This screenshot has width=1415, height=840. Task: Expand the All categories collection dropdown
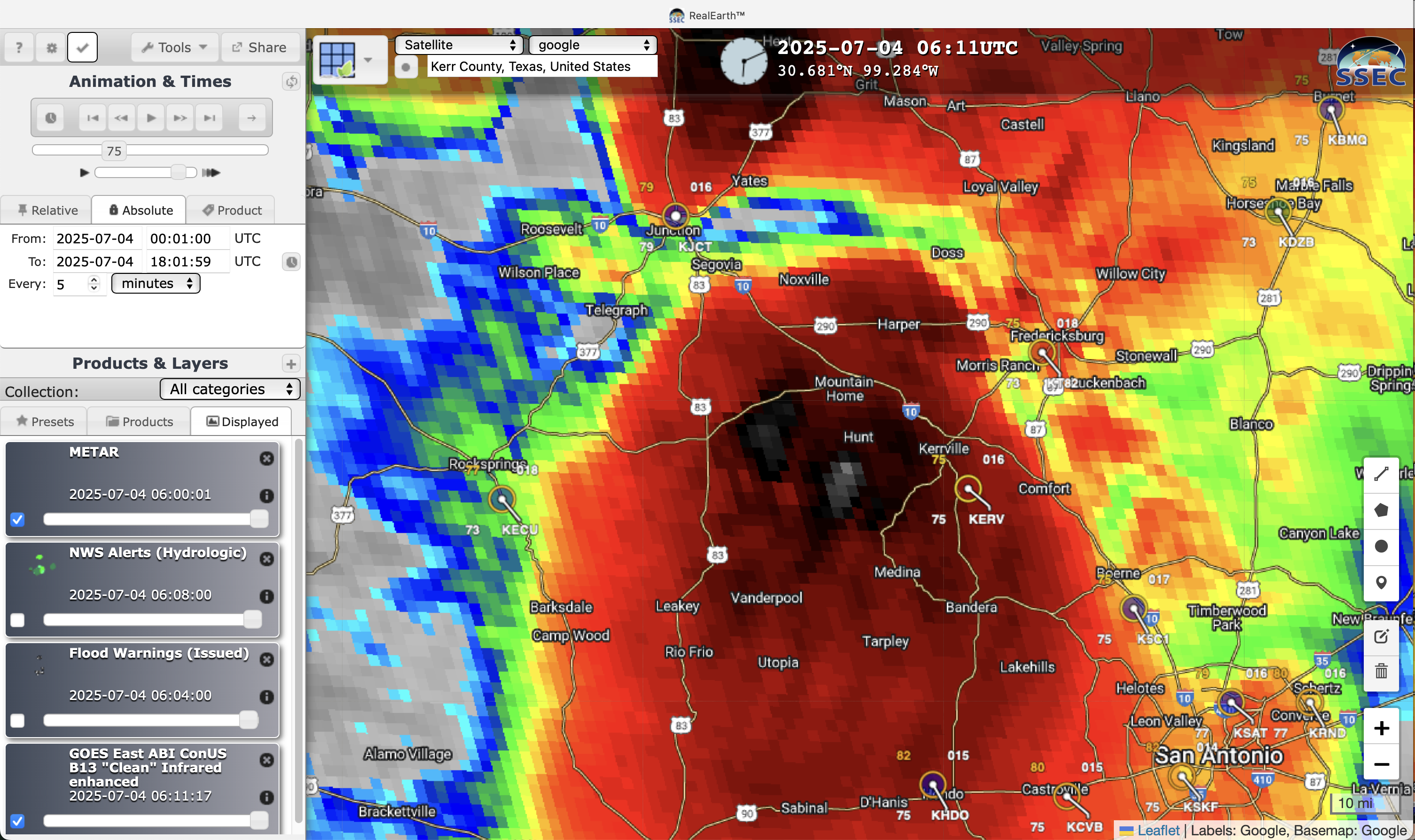coord(230,389)
